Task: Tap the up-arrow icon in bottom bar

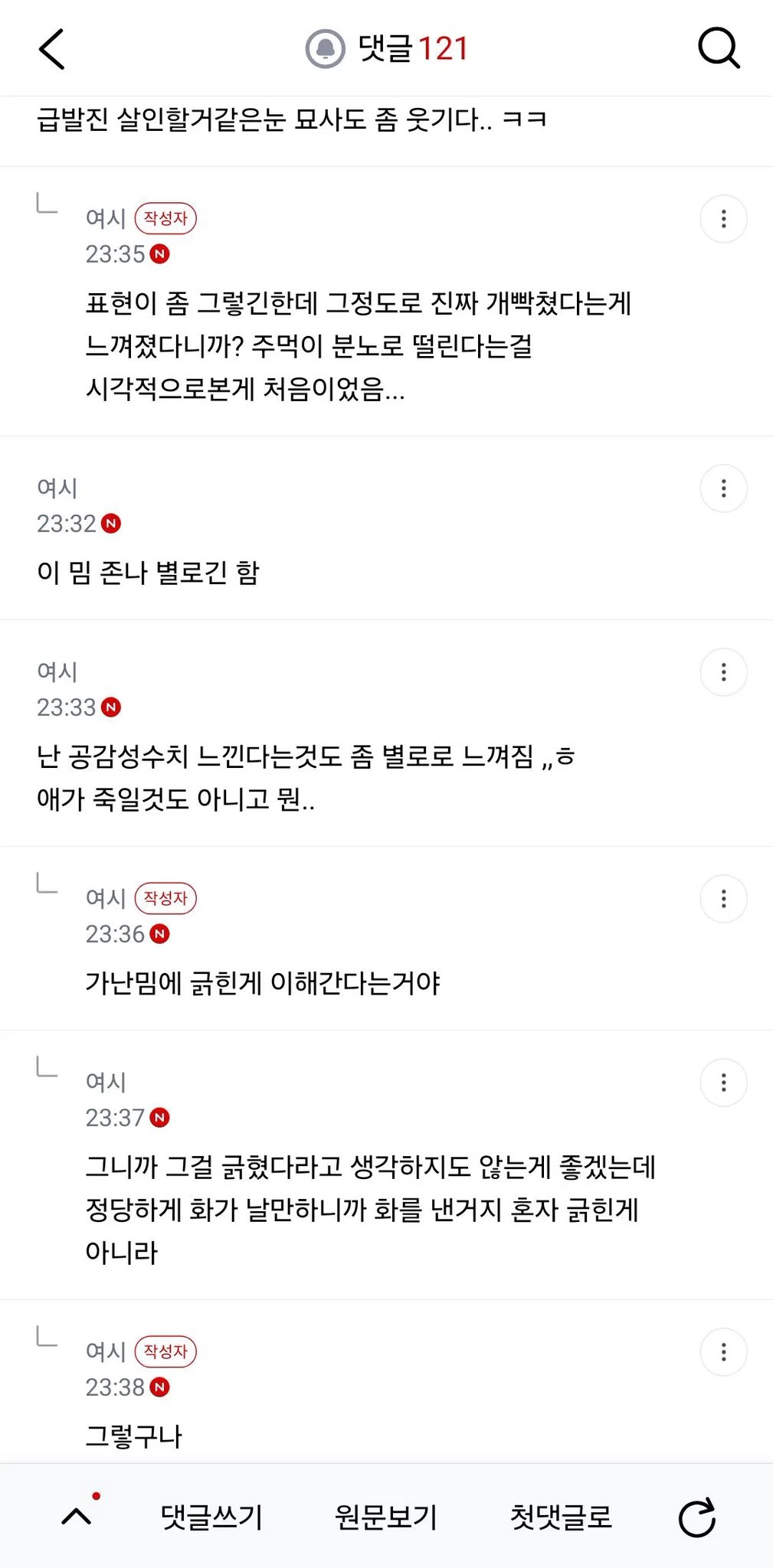Action: (77, 1517)
